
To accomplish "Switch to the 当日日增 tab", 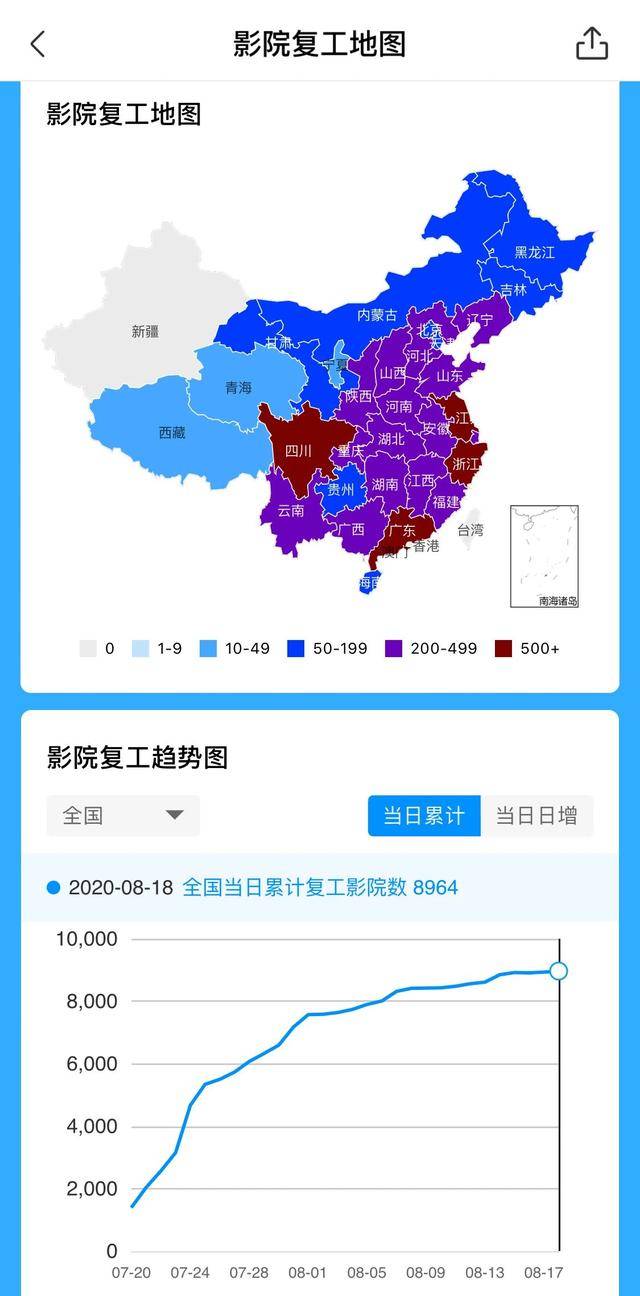I will [537, 816].
